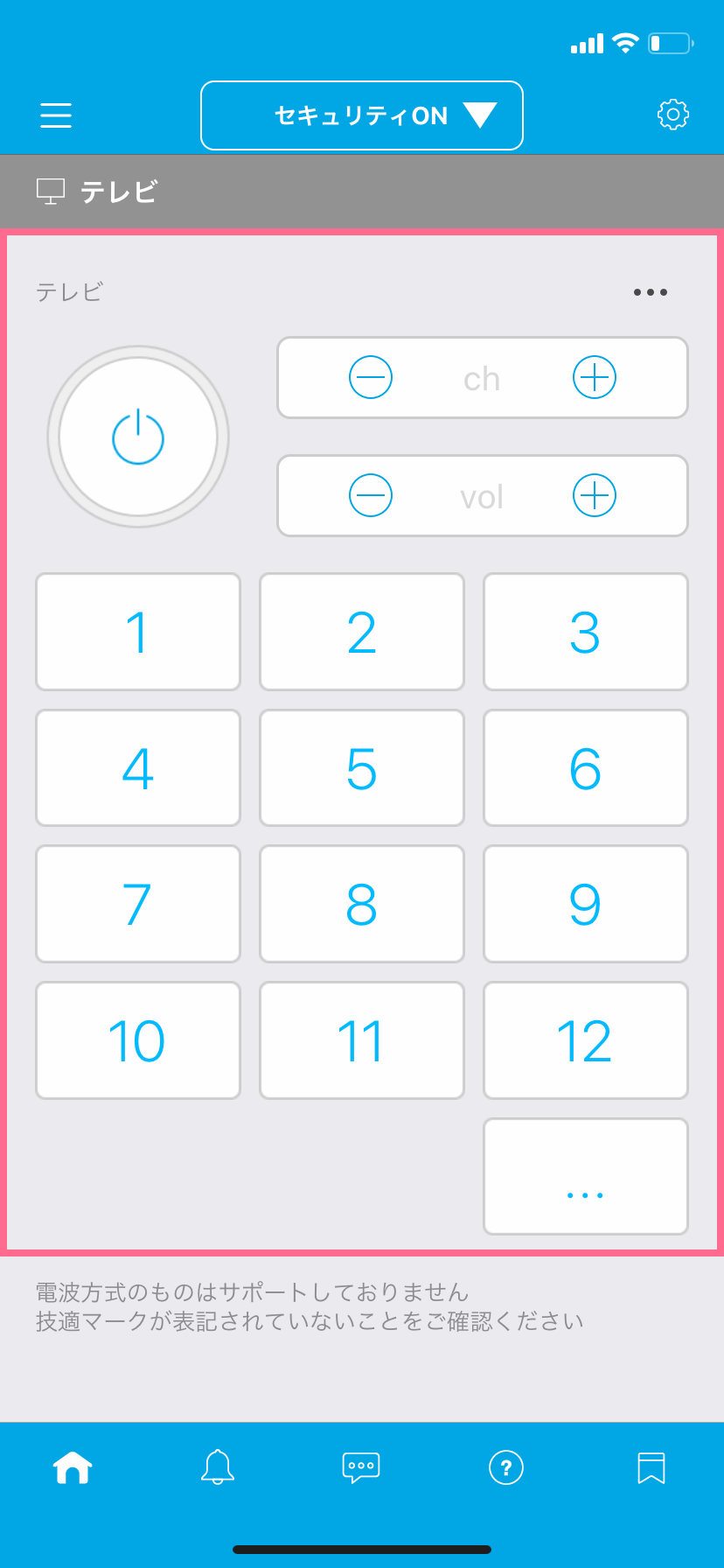Increase the channel with ch plus
This screenshot has width=724, height=1568.
tap(595, 378)
